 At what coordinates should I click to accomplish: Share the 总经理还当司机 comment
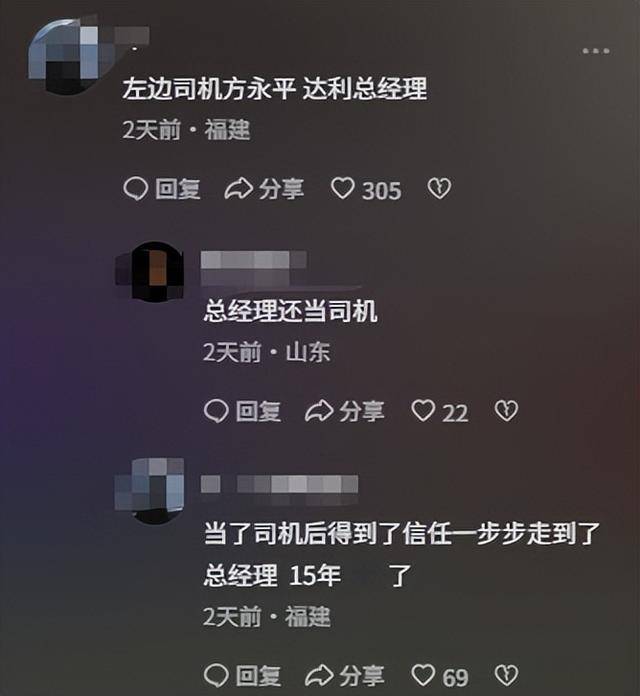pyautogui.click(x=345, y=411)
